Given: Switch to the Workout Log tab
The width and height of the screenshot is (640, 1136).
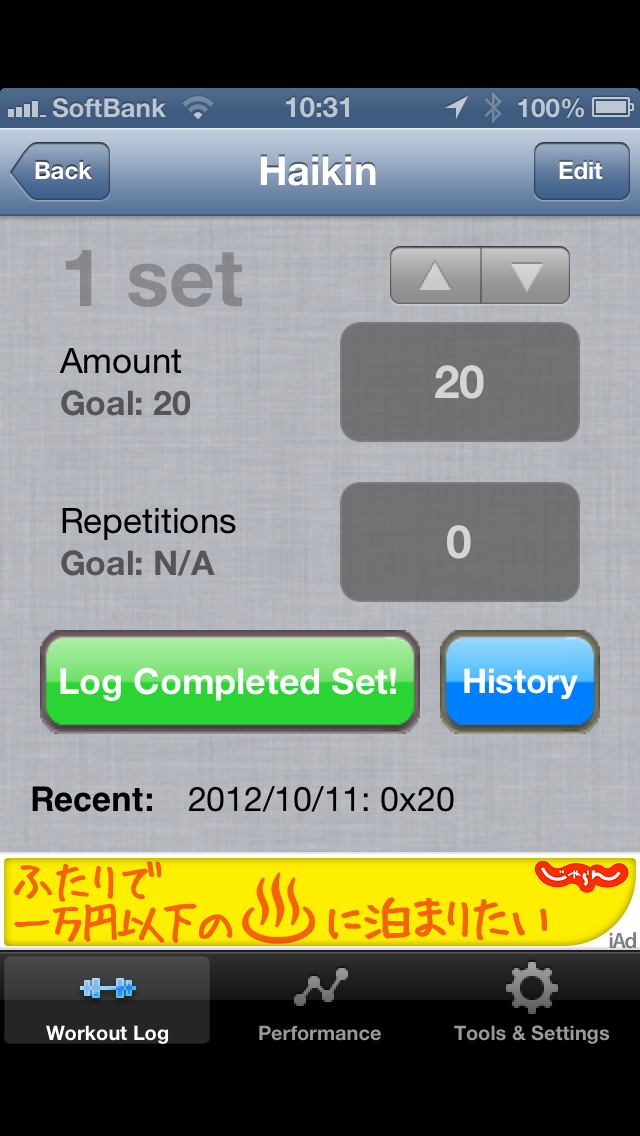Looking at the screenshot, I should (107, 1001).
